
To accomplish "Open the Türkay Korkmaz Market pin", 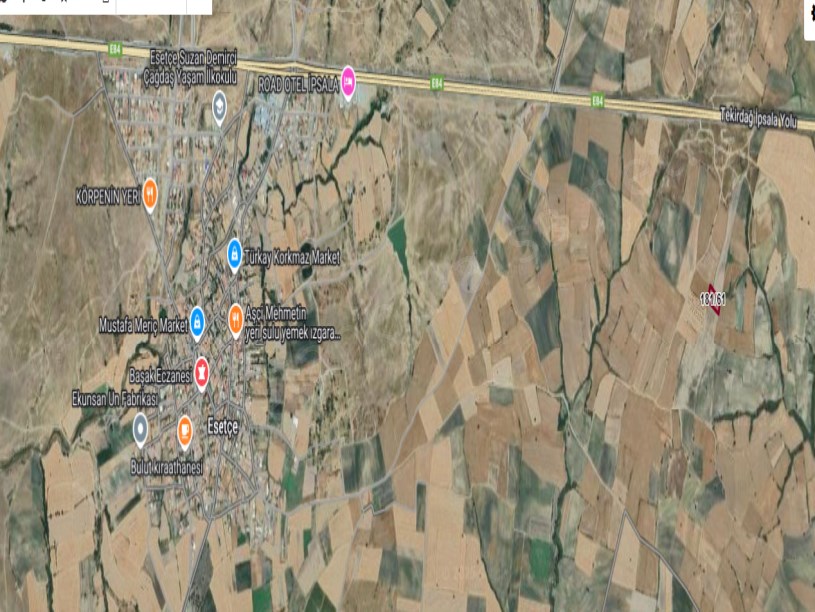I will pos(234,254).
